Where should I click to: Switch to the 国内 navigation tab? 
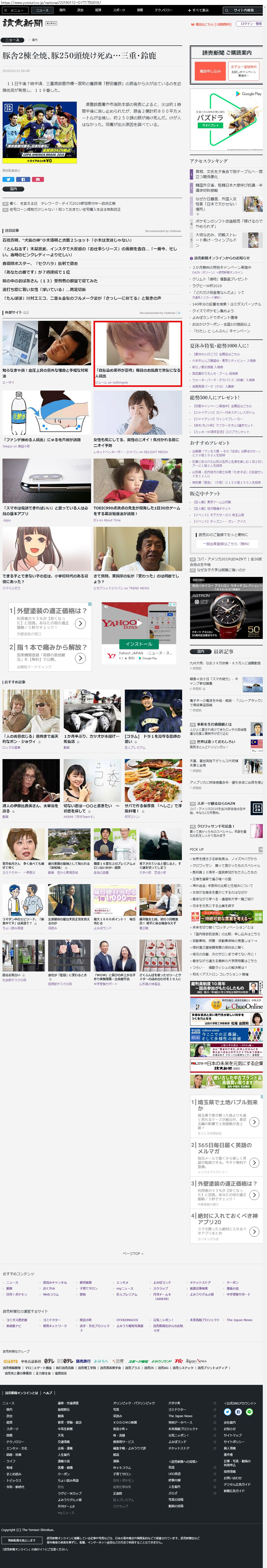[62, 10]
